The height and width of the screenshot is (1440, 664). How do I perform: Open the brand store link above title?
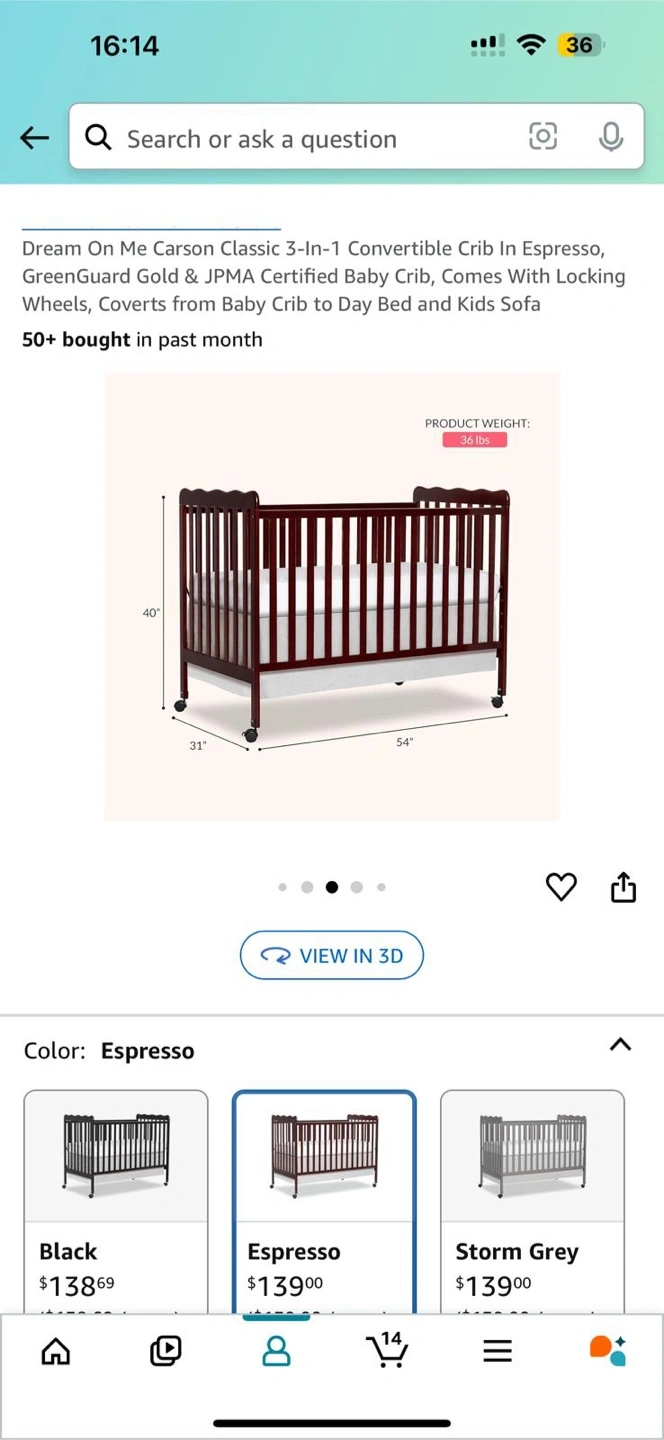point(151,224)
